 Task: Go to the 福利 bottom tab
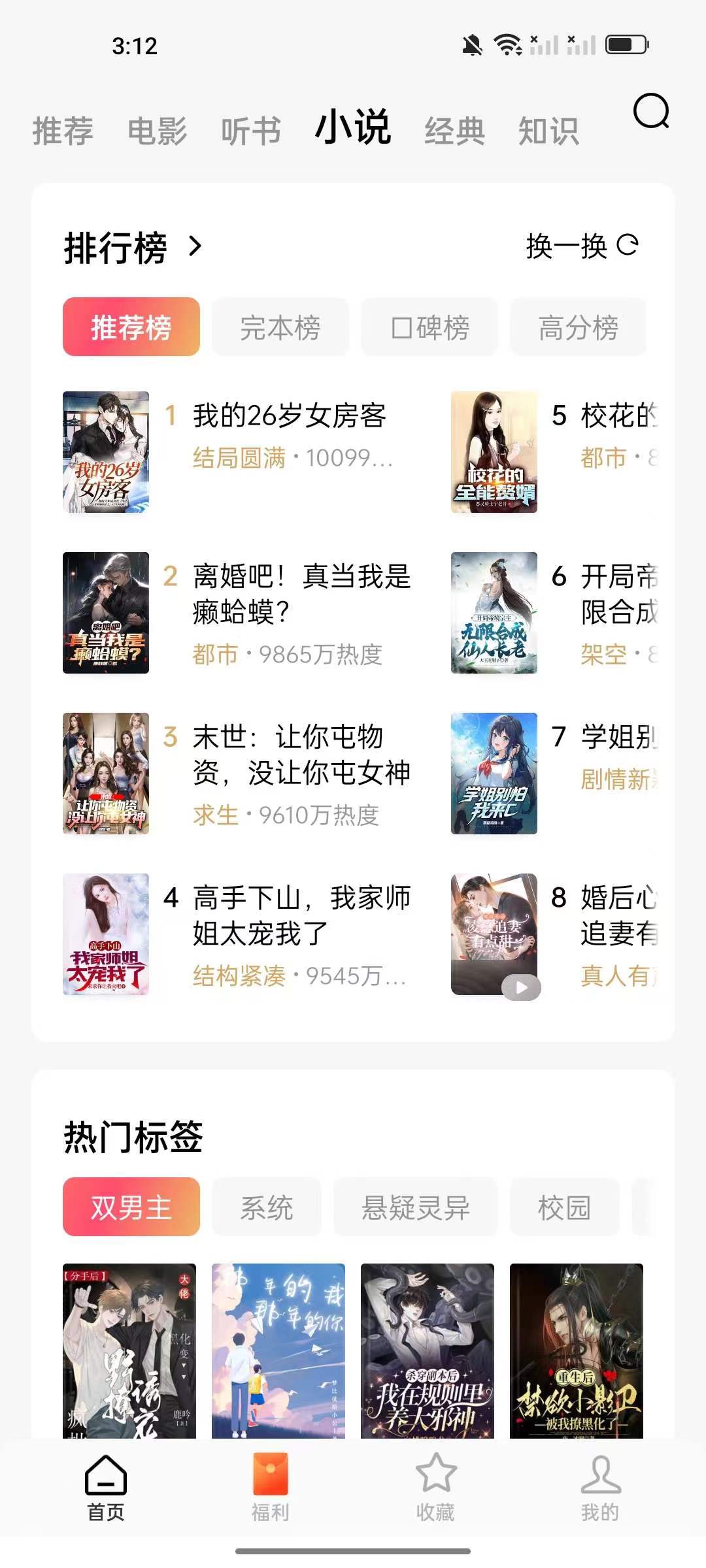(x=271, y=1488)
